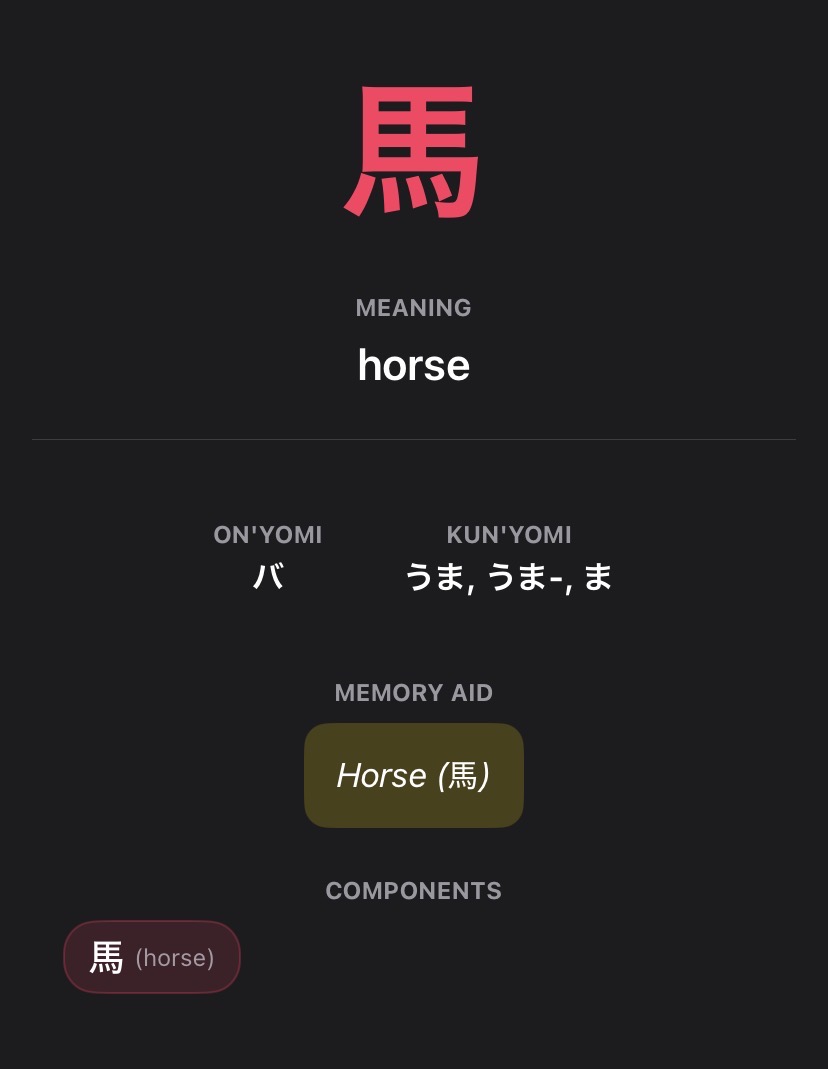This screenshot has width=828, height=1069.
Task: Click the MEANING section header
Action: coord(413,308)
